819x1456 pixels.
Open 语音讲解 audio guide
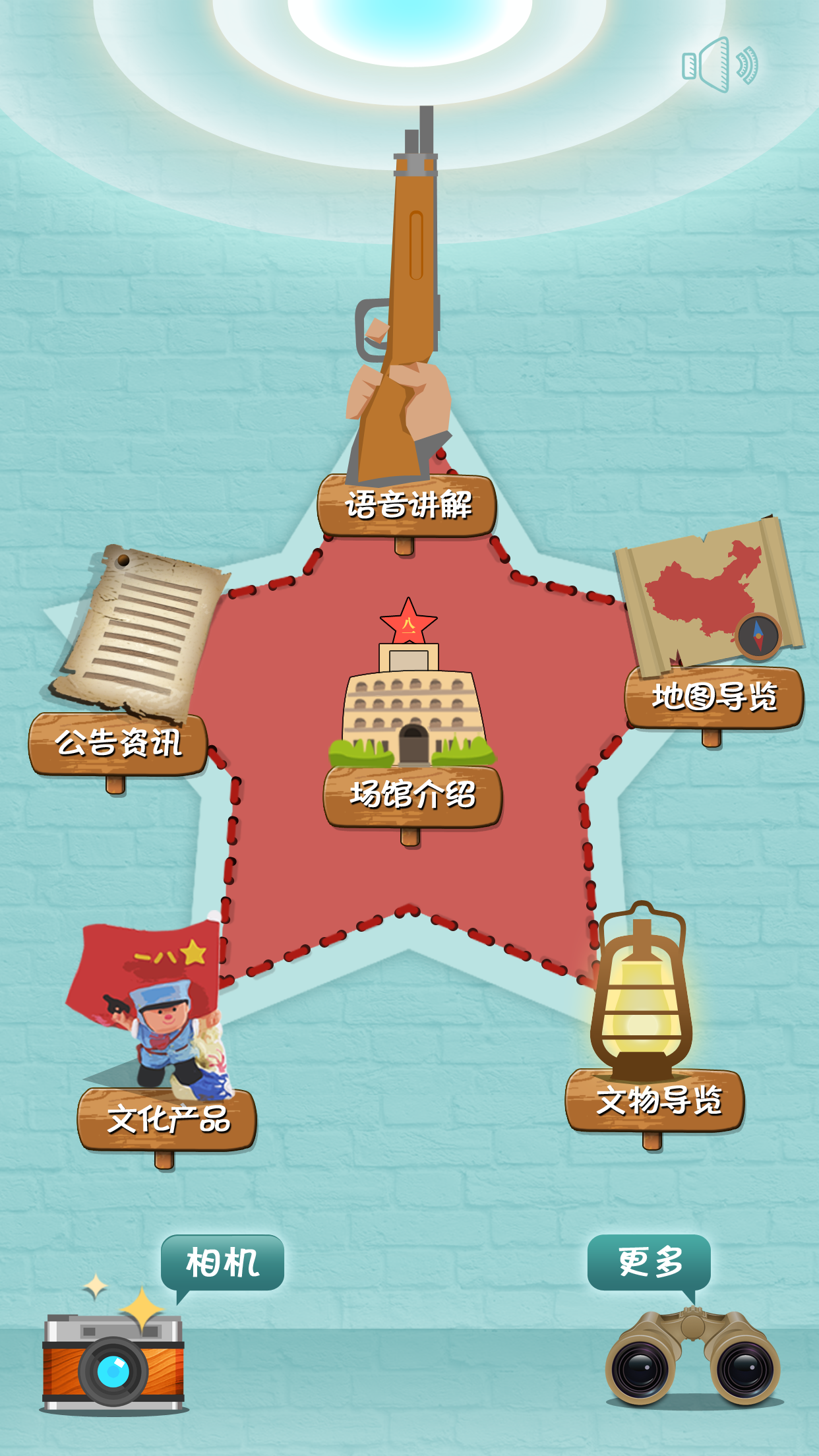tap(407, 506)
